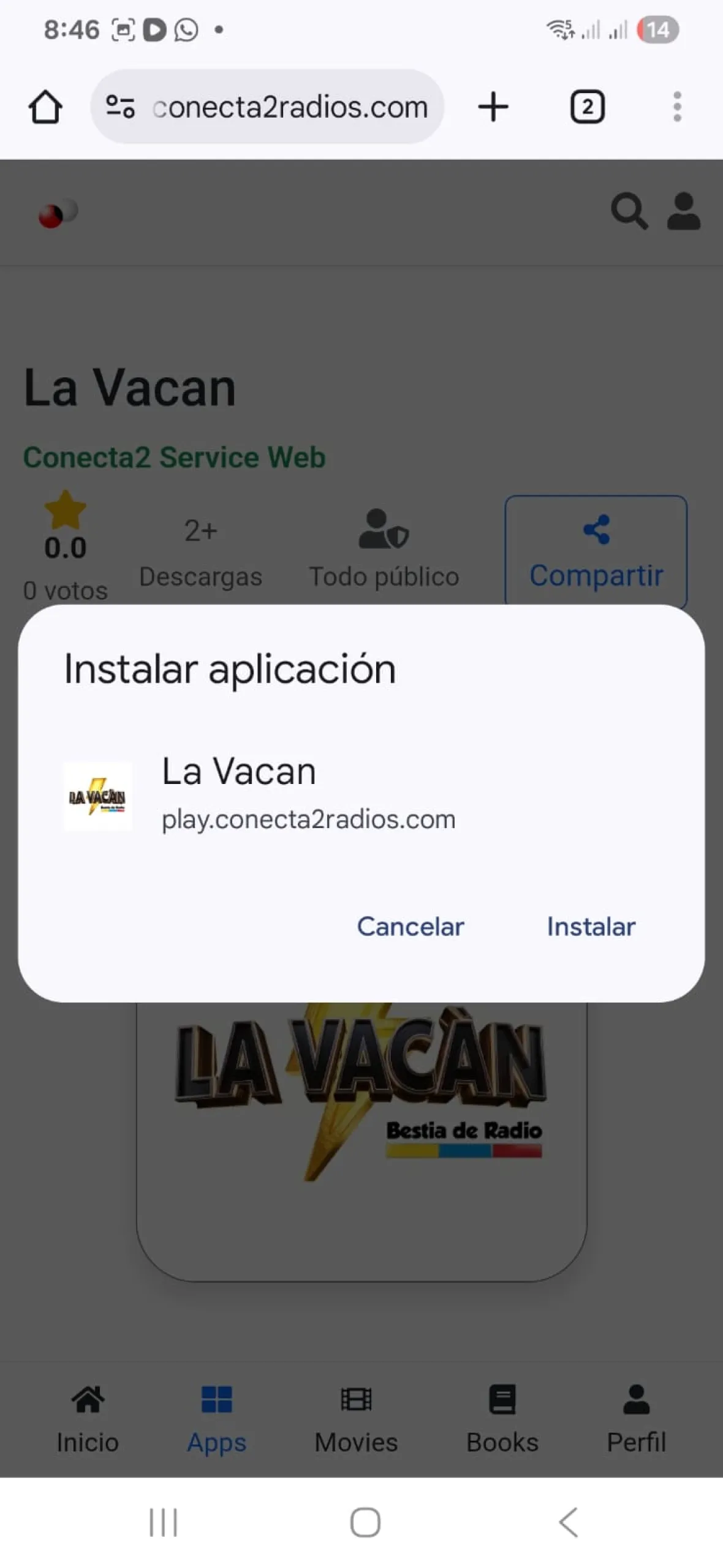Open recent apps from navigation bar
This screenshot has height=1568, width=723.
pos(163,1522)
